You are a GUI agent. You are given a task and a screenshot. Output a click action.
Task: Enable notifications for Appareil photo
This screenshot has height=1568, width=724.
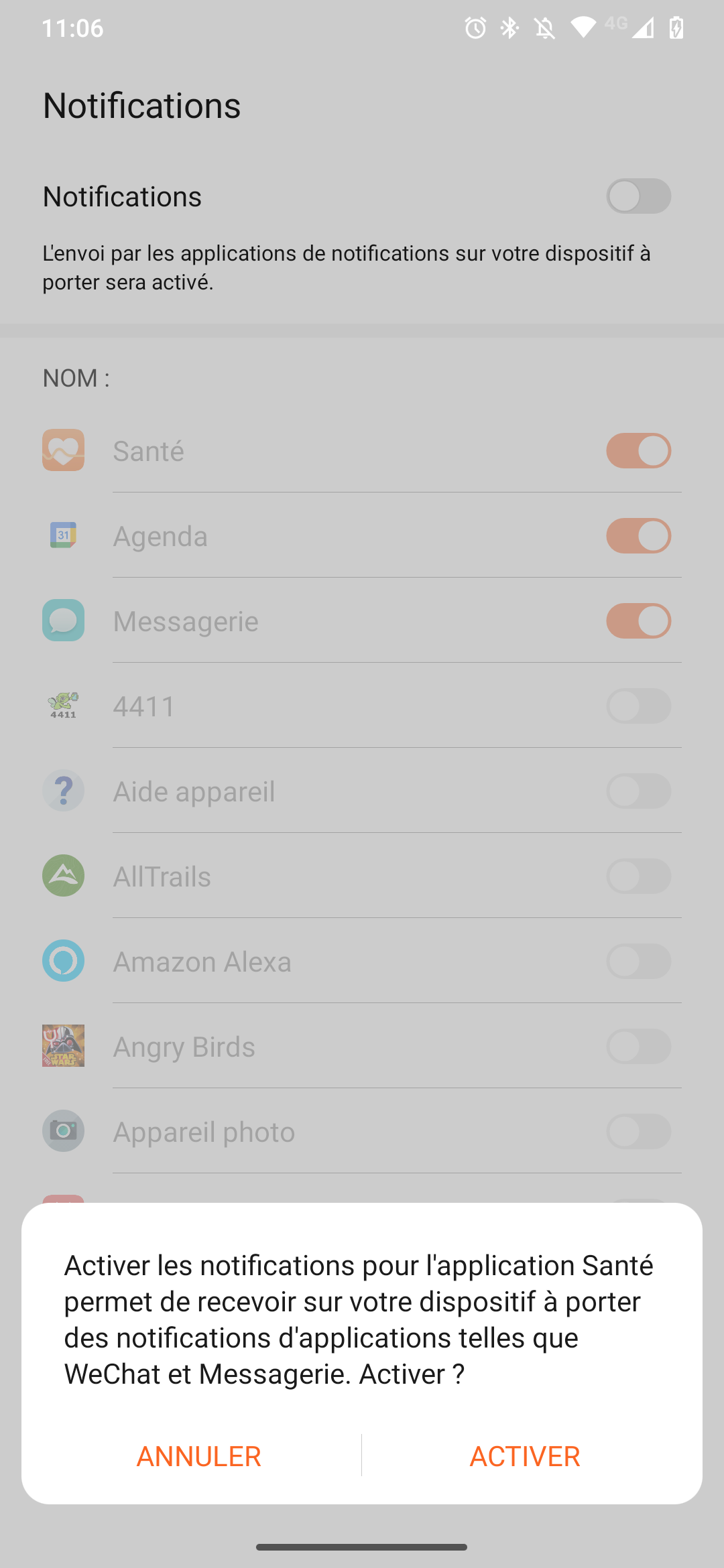(638, 1131)
